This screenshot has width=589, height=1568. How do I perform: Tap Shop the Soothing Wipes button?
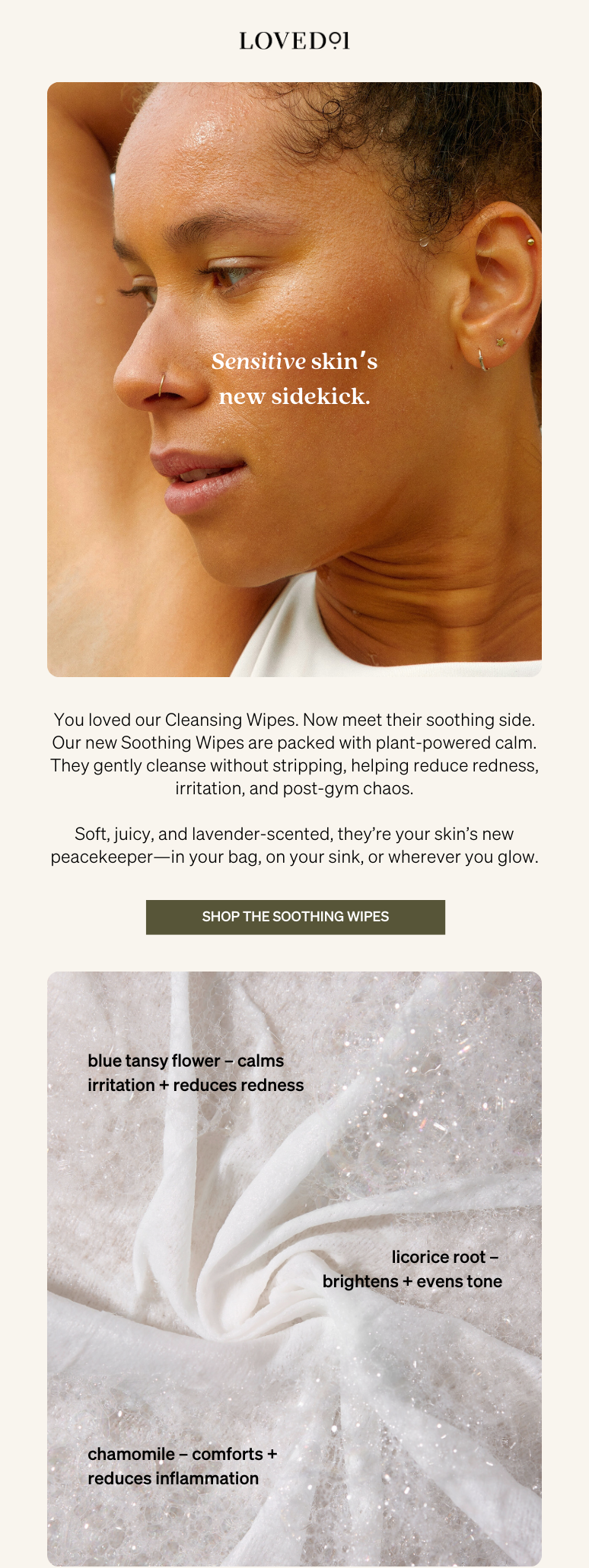click(x=295, y=917)
